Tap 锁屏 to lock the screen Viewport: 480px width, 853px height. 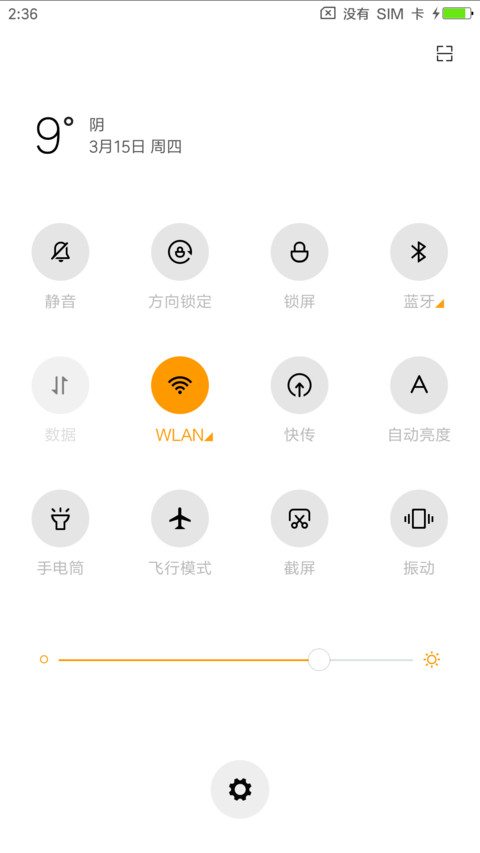299,252
